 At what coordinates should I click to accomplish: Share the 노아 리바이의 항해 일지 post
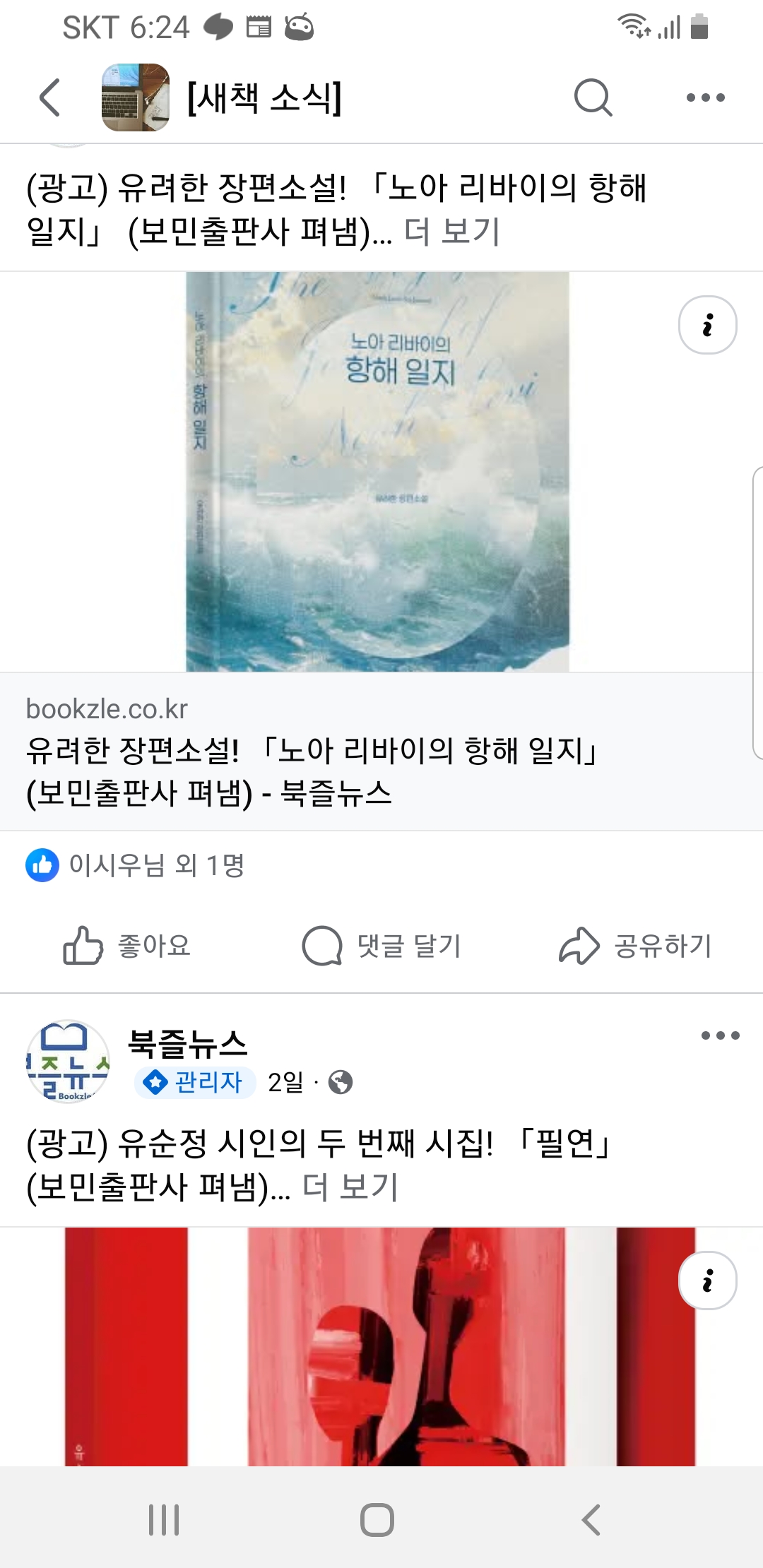[634, 946]
